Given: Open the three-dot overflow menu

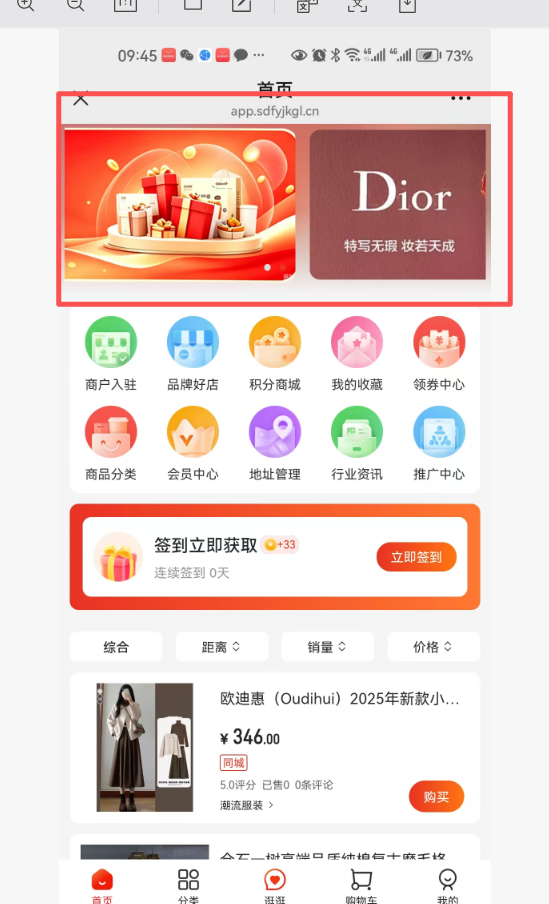Looking at the screenshot, I should tap(460, 98).
